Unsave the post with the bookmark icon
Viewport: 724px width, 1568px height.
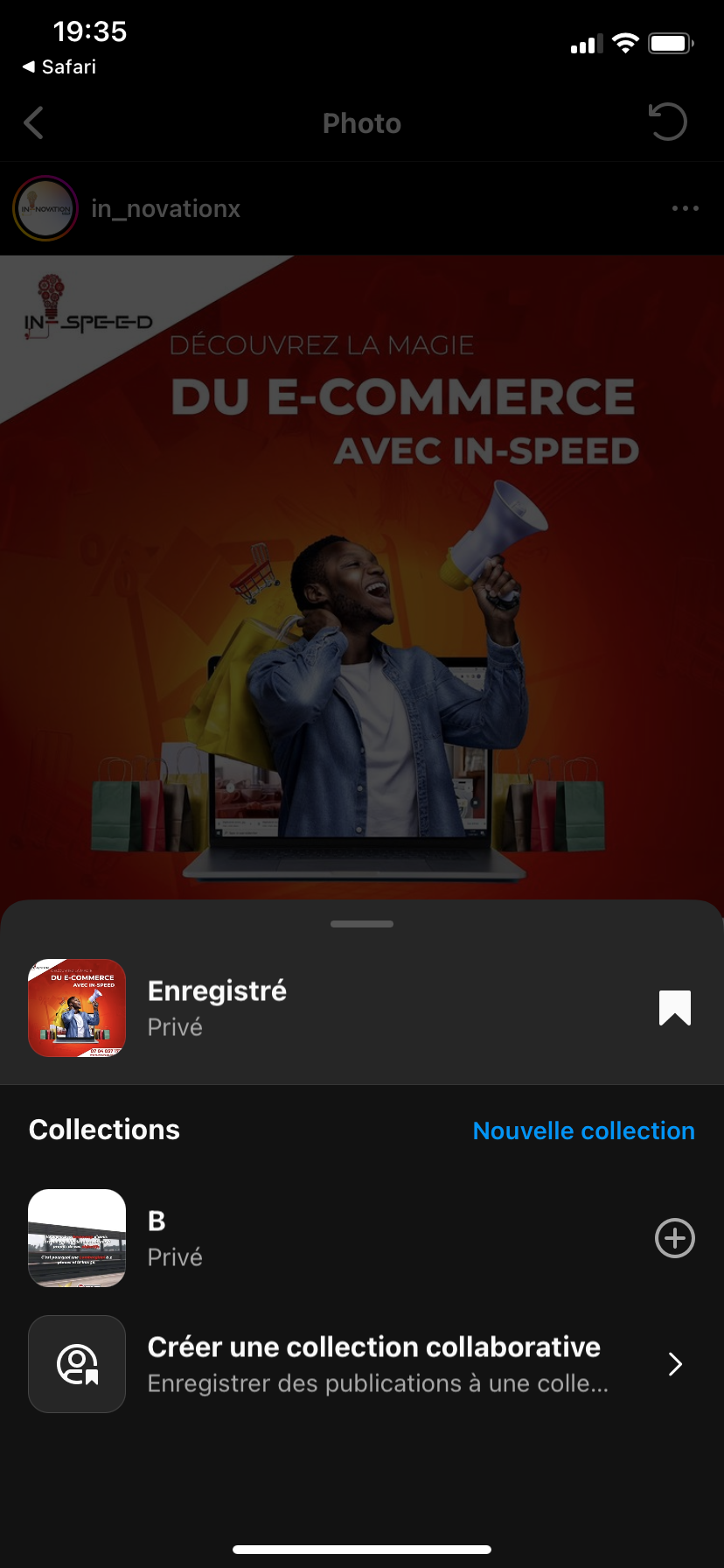point(674,1008)
